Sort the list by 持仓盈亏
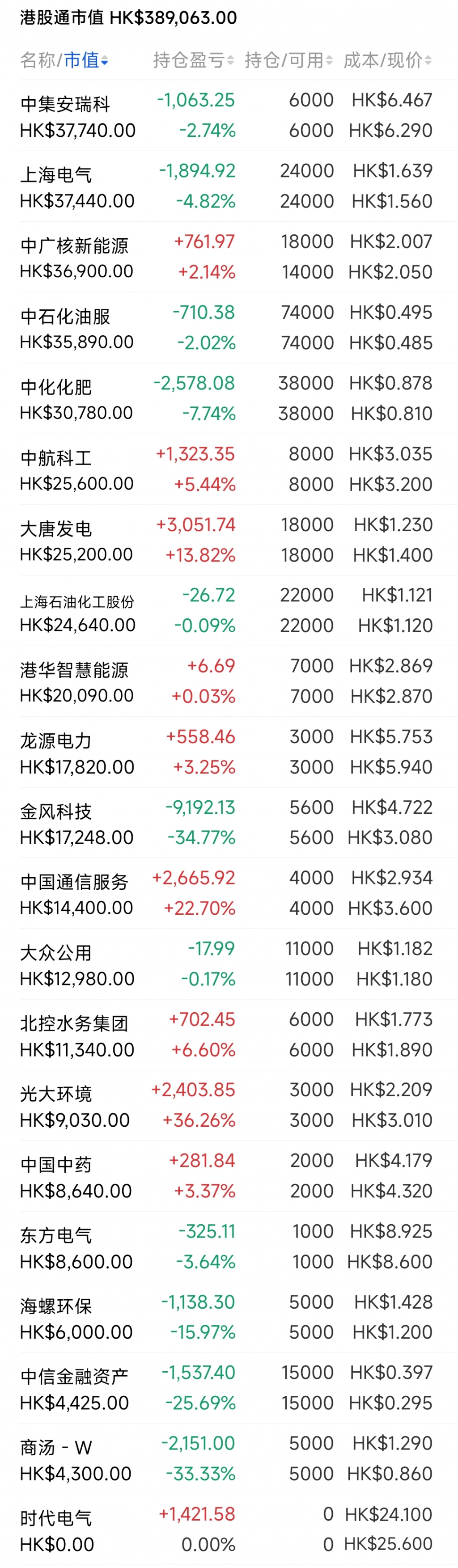This screenshot has height=1568, width=458. tap(192, 60)
